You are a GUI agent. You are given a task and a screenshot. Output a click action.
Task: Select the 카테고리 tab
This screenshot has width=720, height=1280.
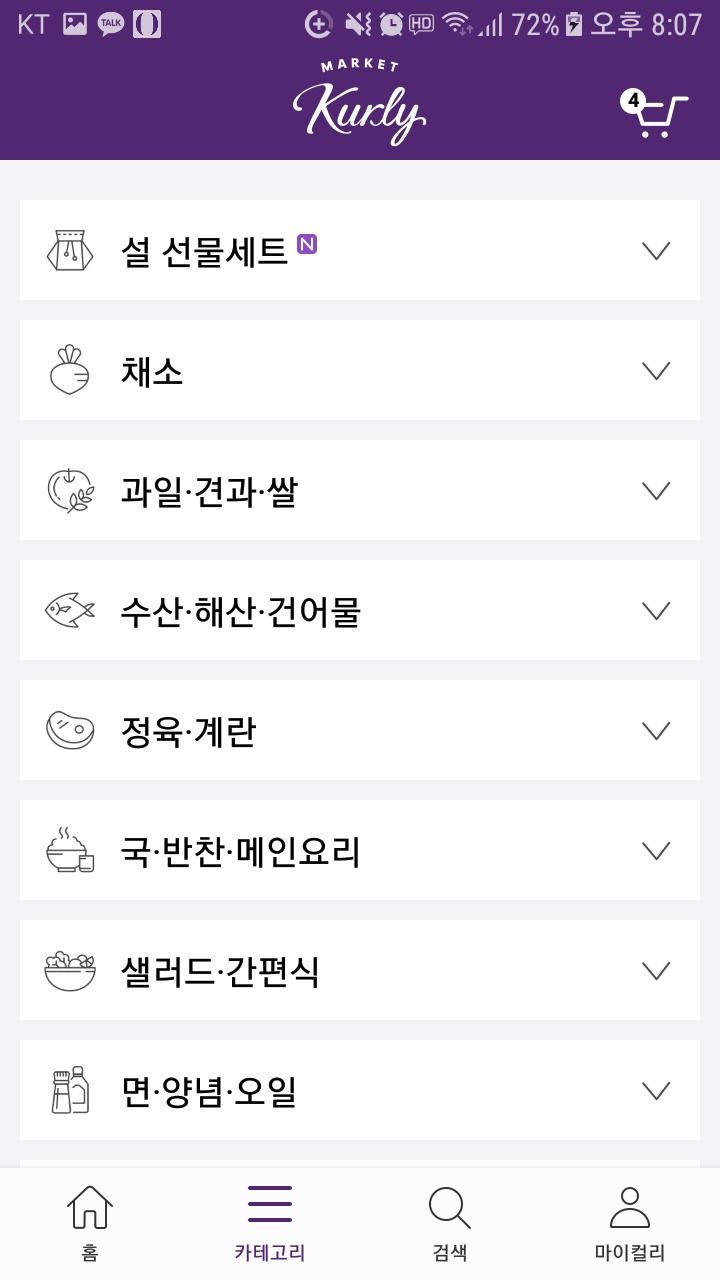pos(270,1224)
